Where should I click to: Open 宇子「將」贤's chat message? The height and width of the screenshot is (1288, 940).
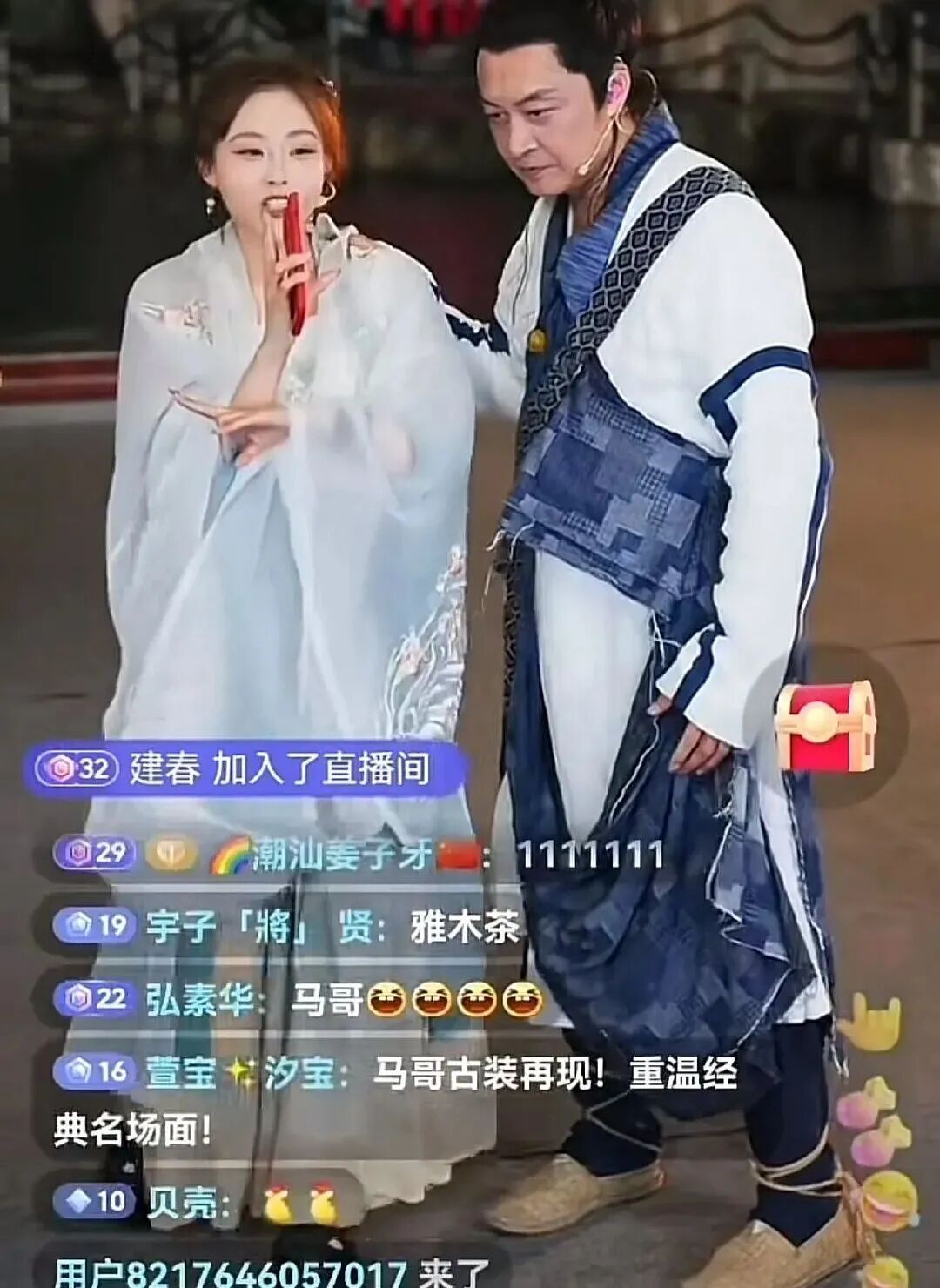287,926
